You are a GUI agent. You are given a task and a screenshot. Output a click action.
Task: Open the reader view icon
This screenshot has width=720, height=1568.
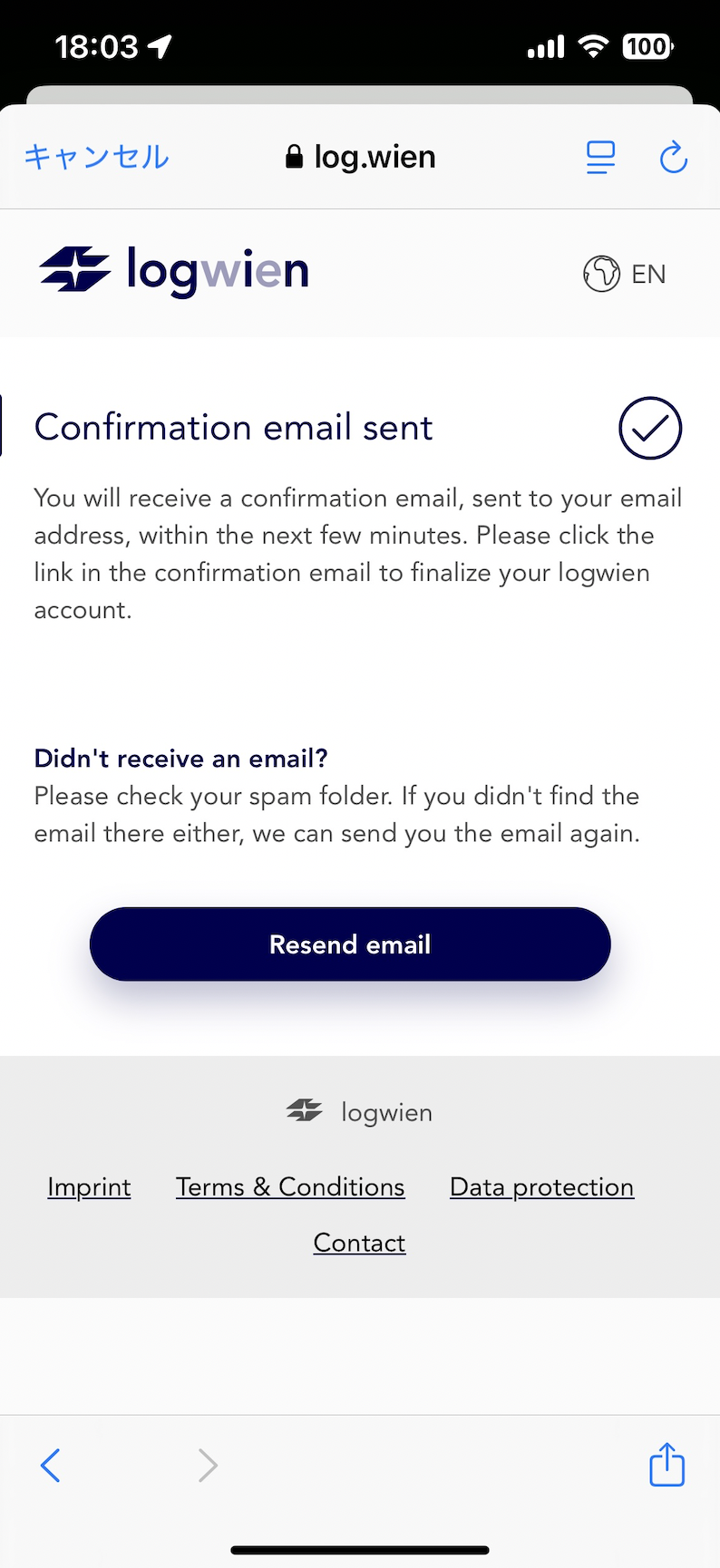click(x=600, y=157)
